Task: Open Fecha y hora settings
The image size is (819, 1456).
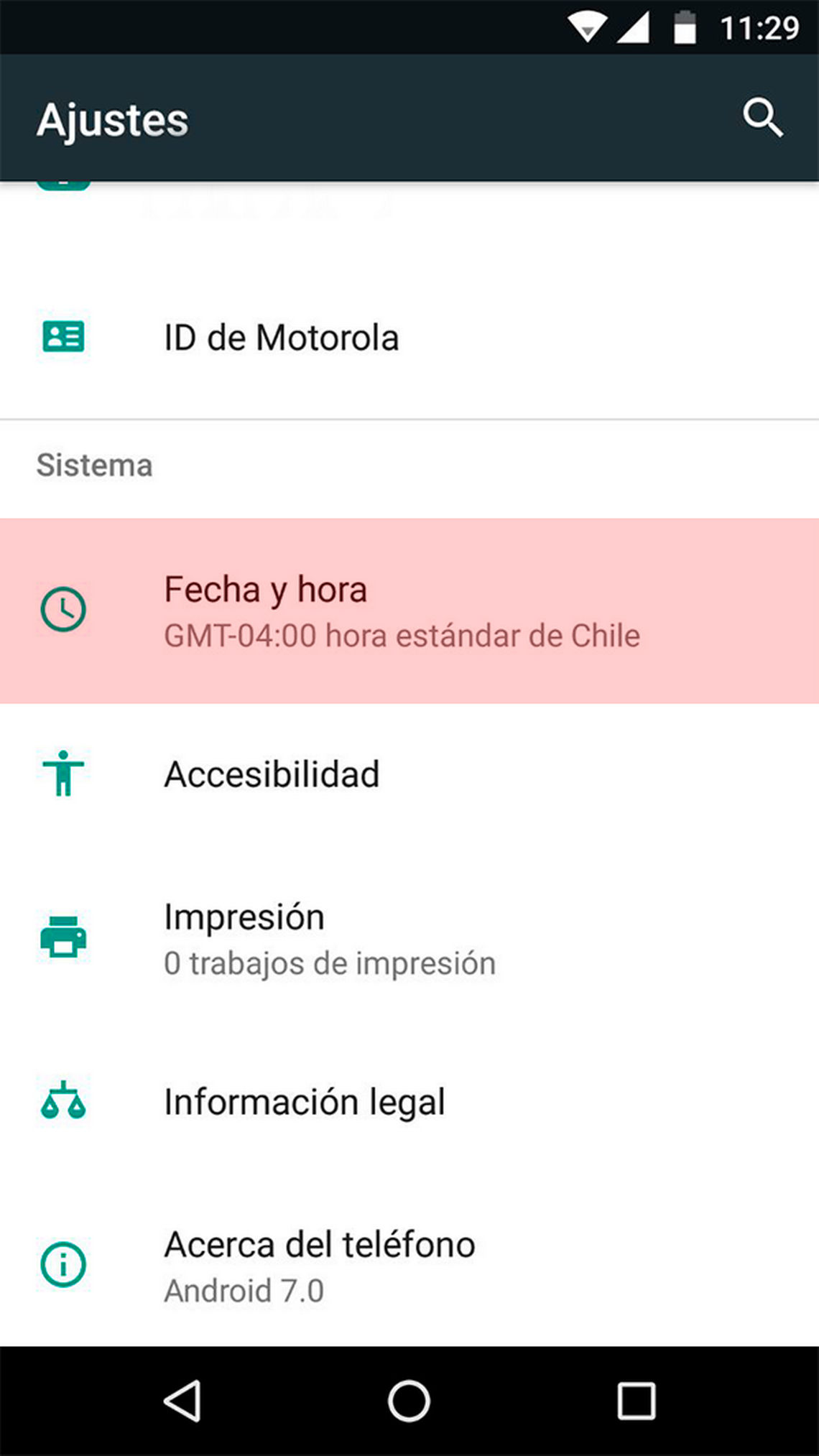Action: point(402,611)
